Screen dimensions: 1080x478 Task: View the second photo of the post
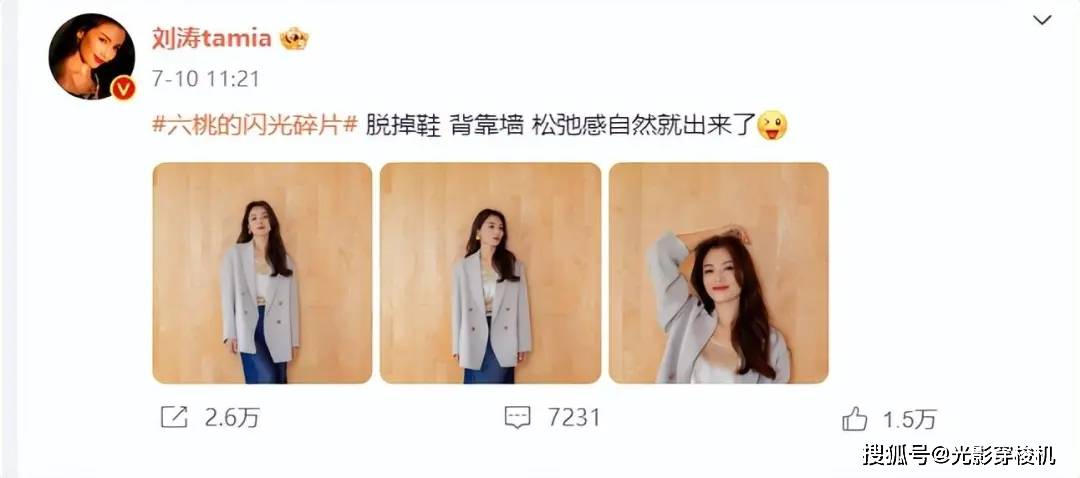[x=490, y=273]
